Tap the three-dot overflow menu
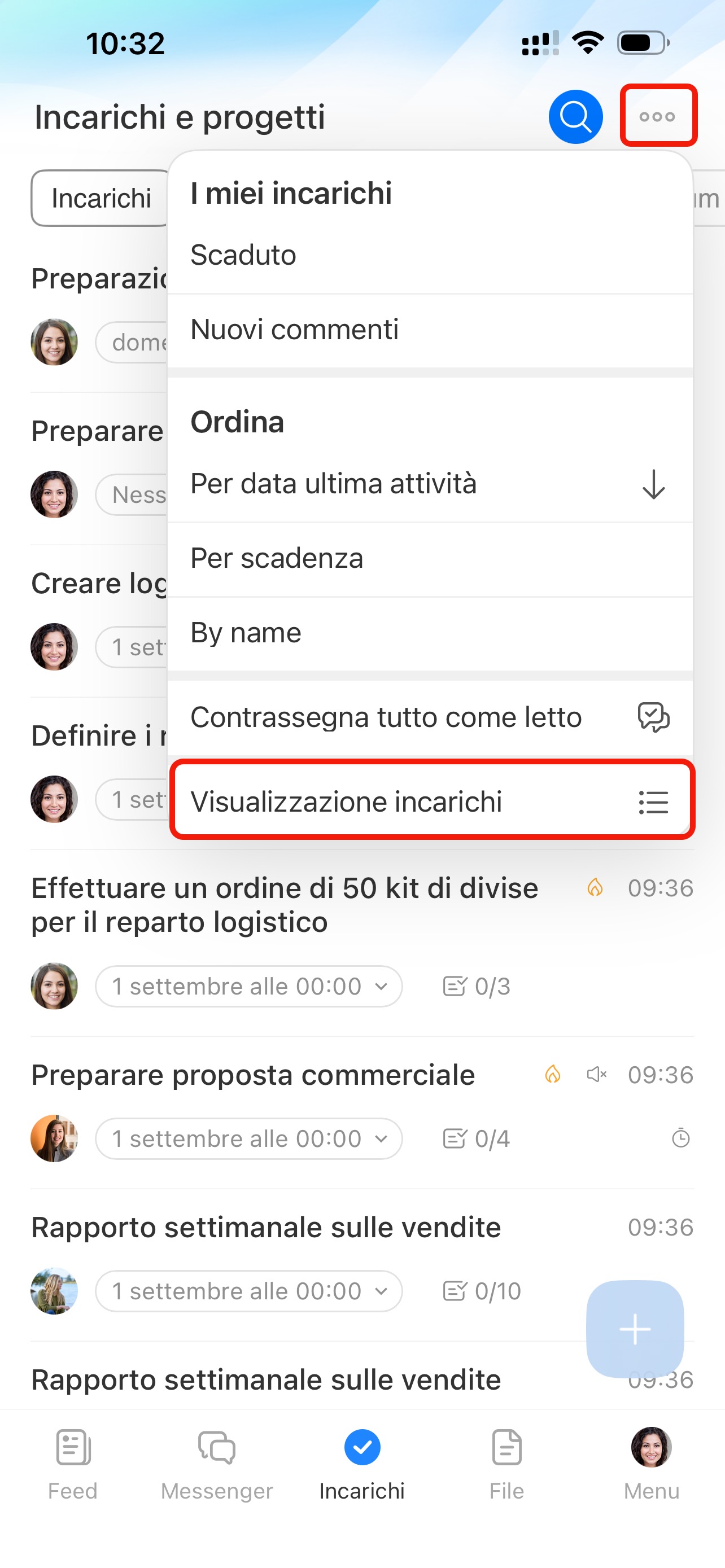Viewport: 725px width, 1568px height. (x=657, y=116)
